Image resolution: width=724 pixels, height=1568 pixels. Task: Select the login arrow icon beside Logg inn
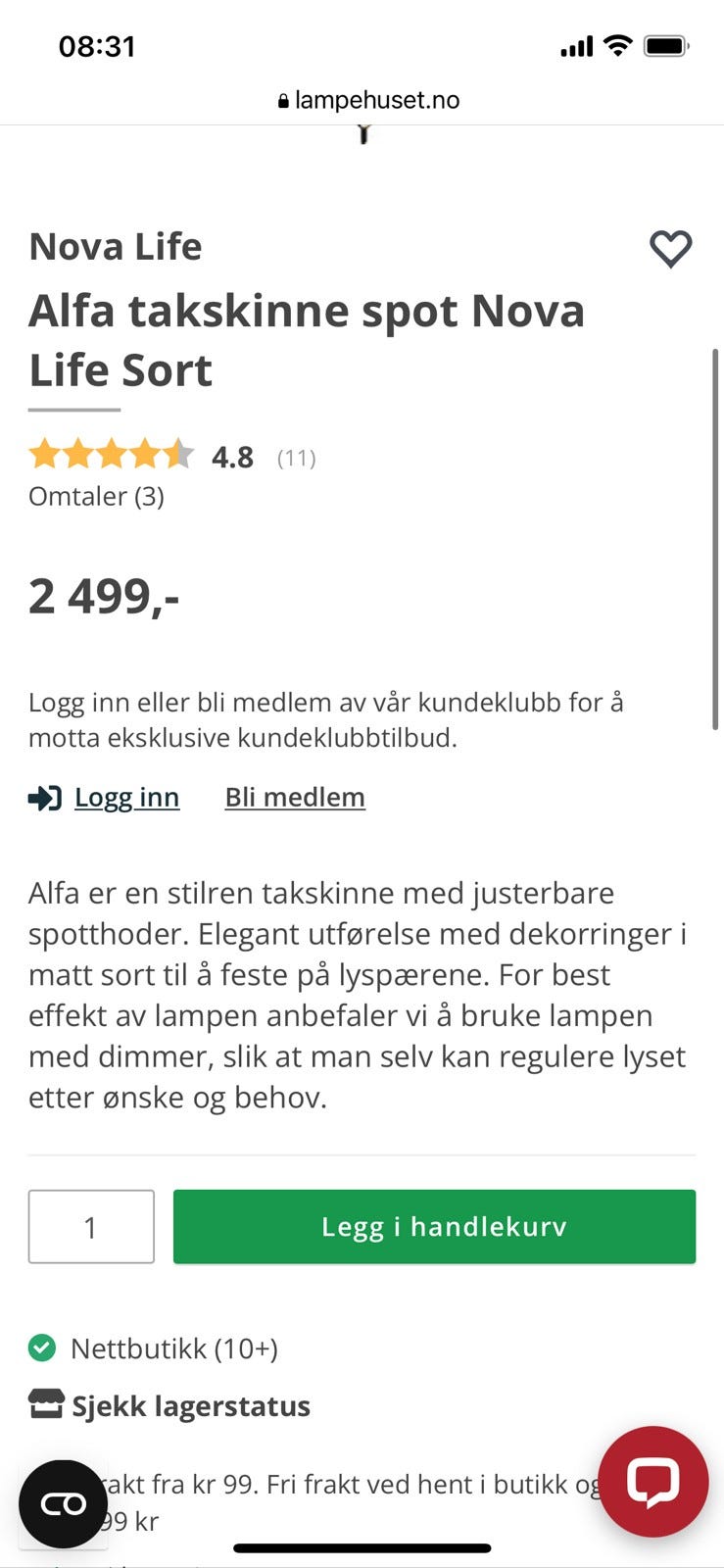tap(43, 798)
